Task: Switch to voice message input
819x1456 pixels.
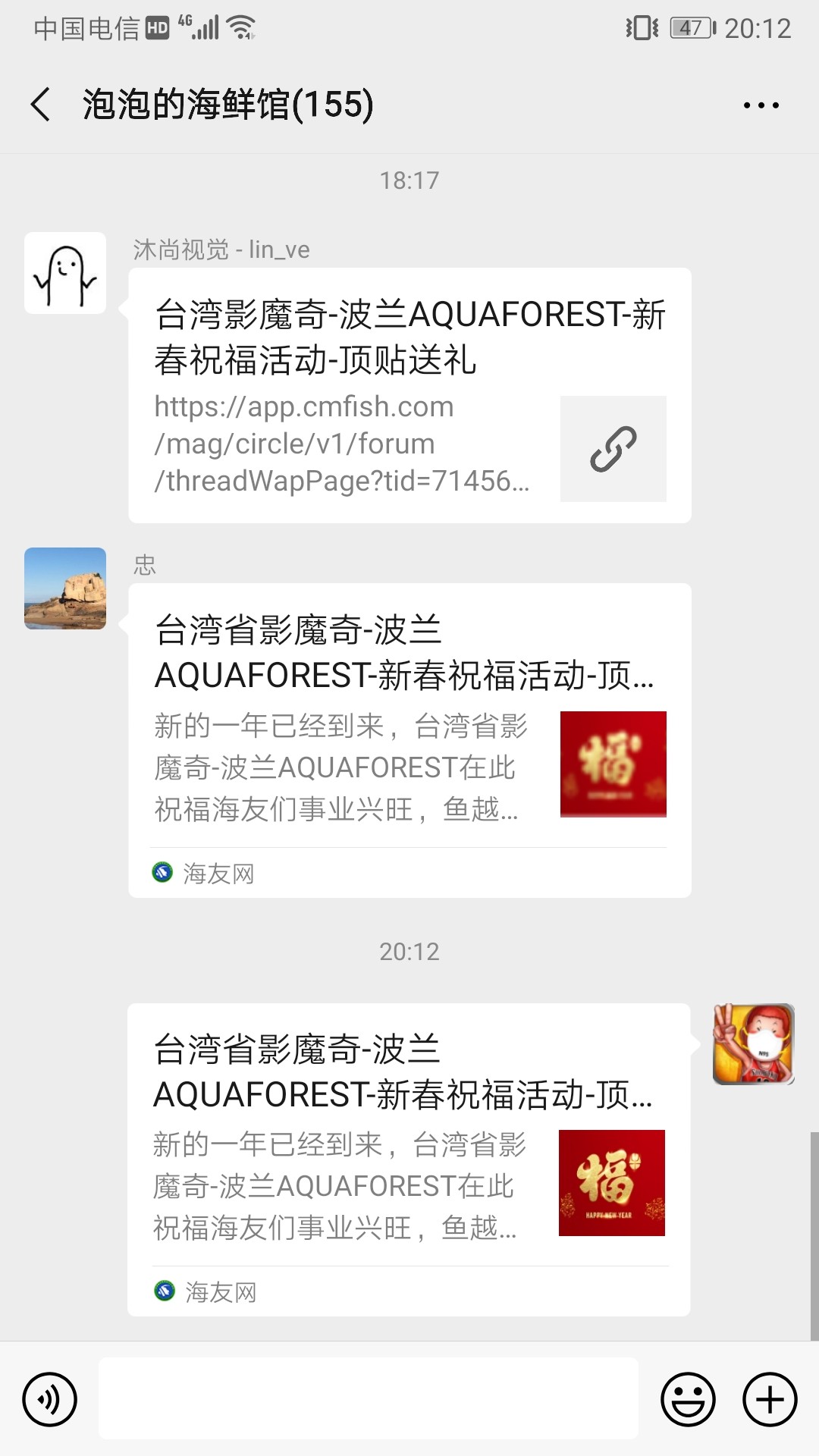Action: (x=50, y=1399)
